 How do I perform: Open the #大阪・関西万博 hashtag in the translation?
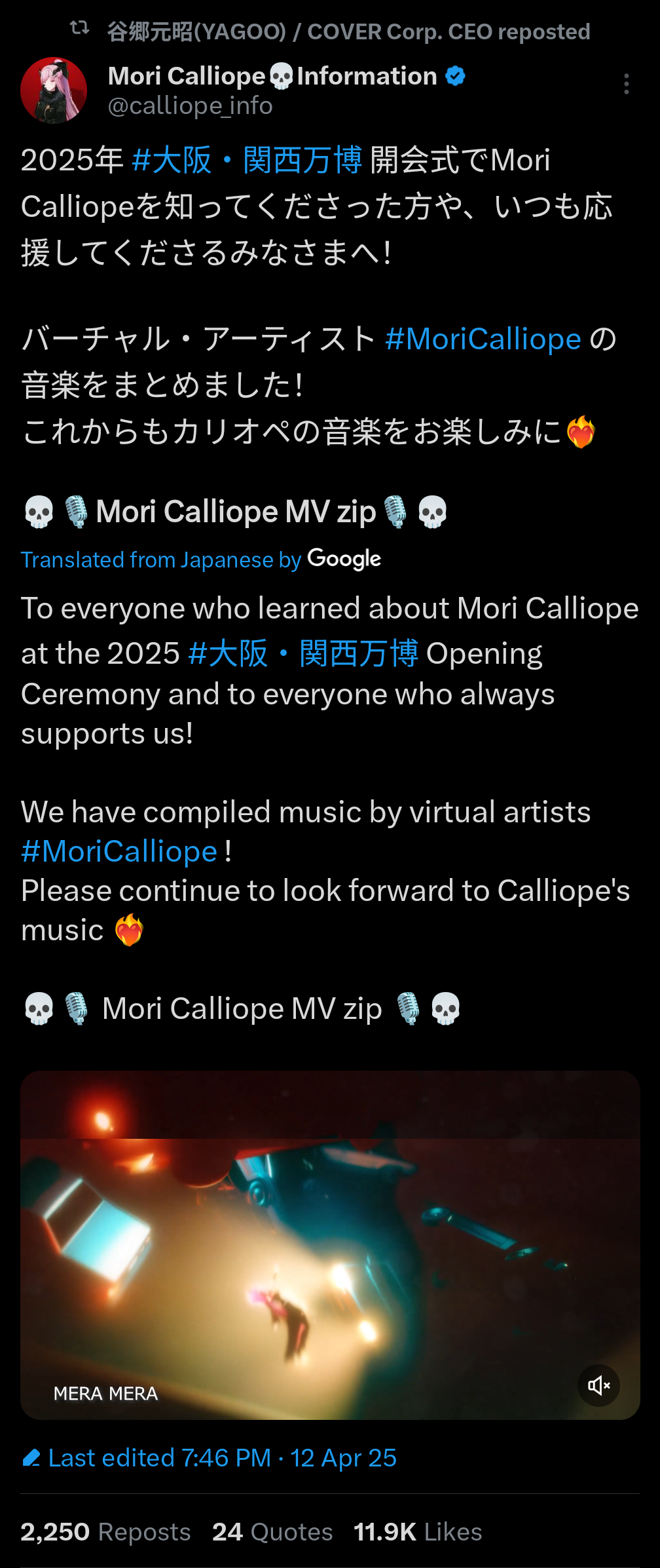[x=302, y=654]
